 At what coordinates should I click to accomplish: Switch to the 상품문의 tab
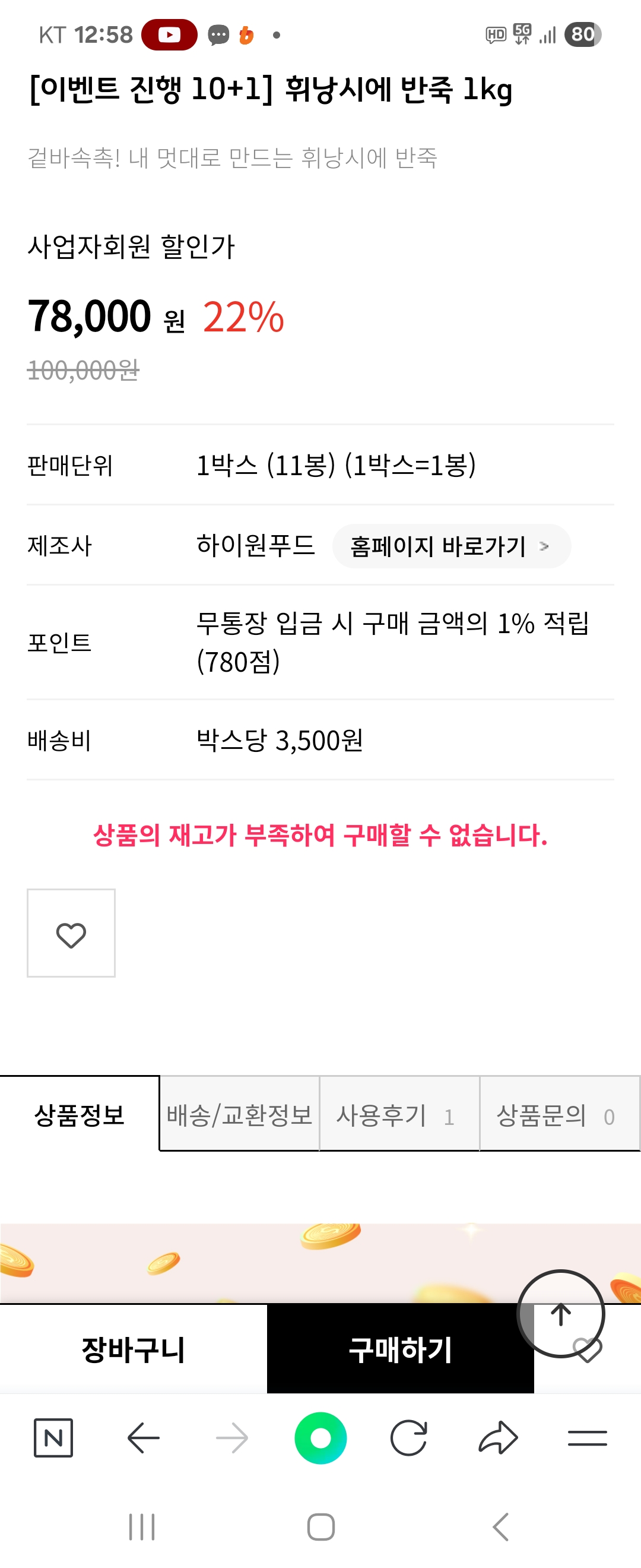click(x=559, y=1114)
